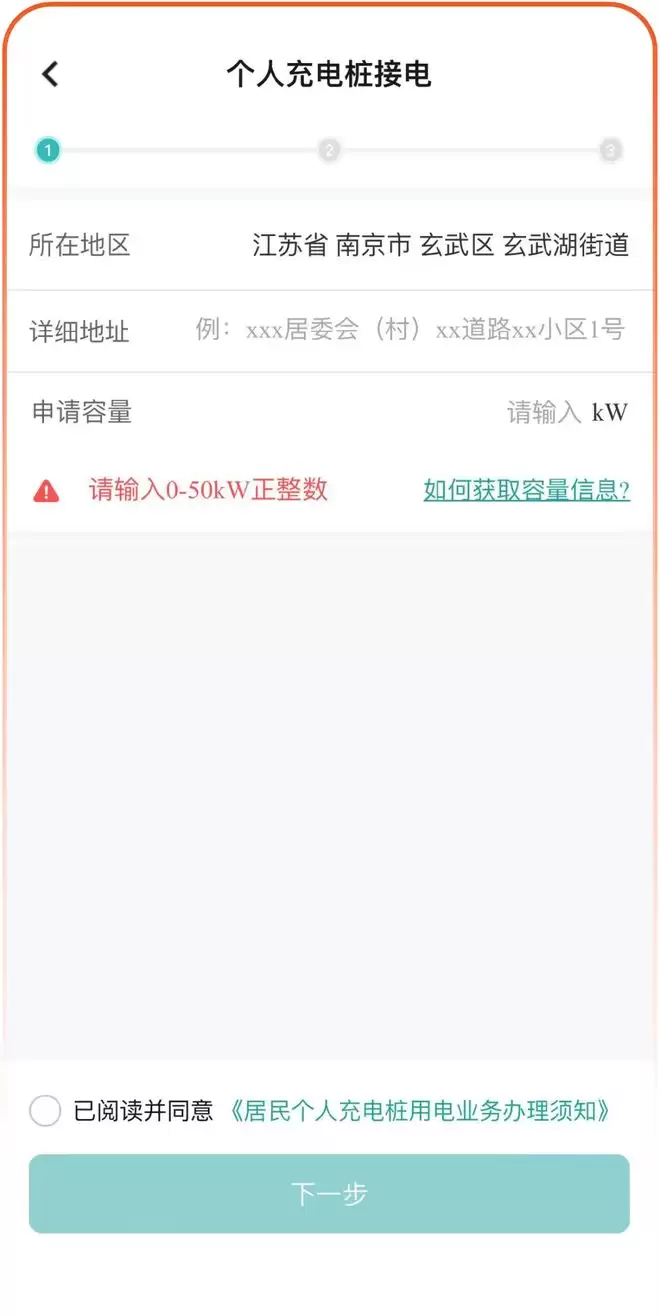Tap the 申请容量 kW input field

543,412
